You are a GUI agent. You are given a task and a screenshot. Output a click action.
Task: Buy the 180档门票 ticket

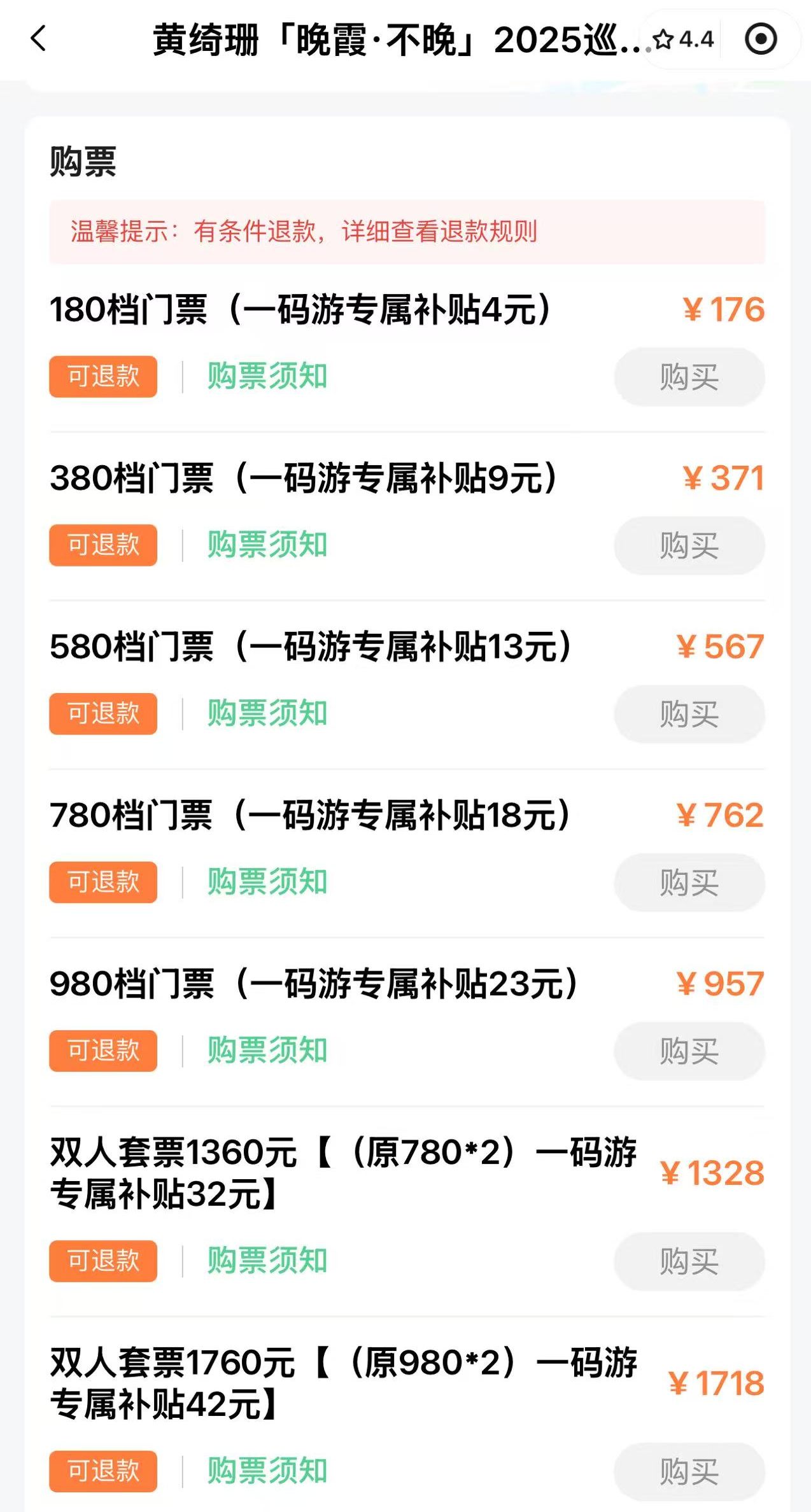pos(689,377)
